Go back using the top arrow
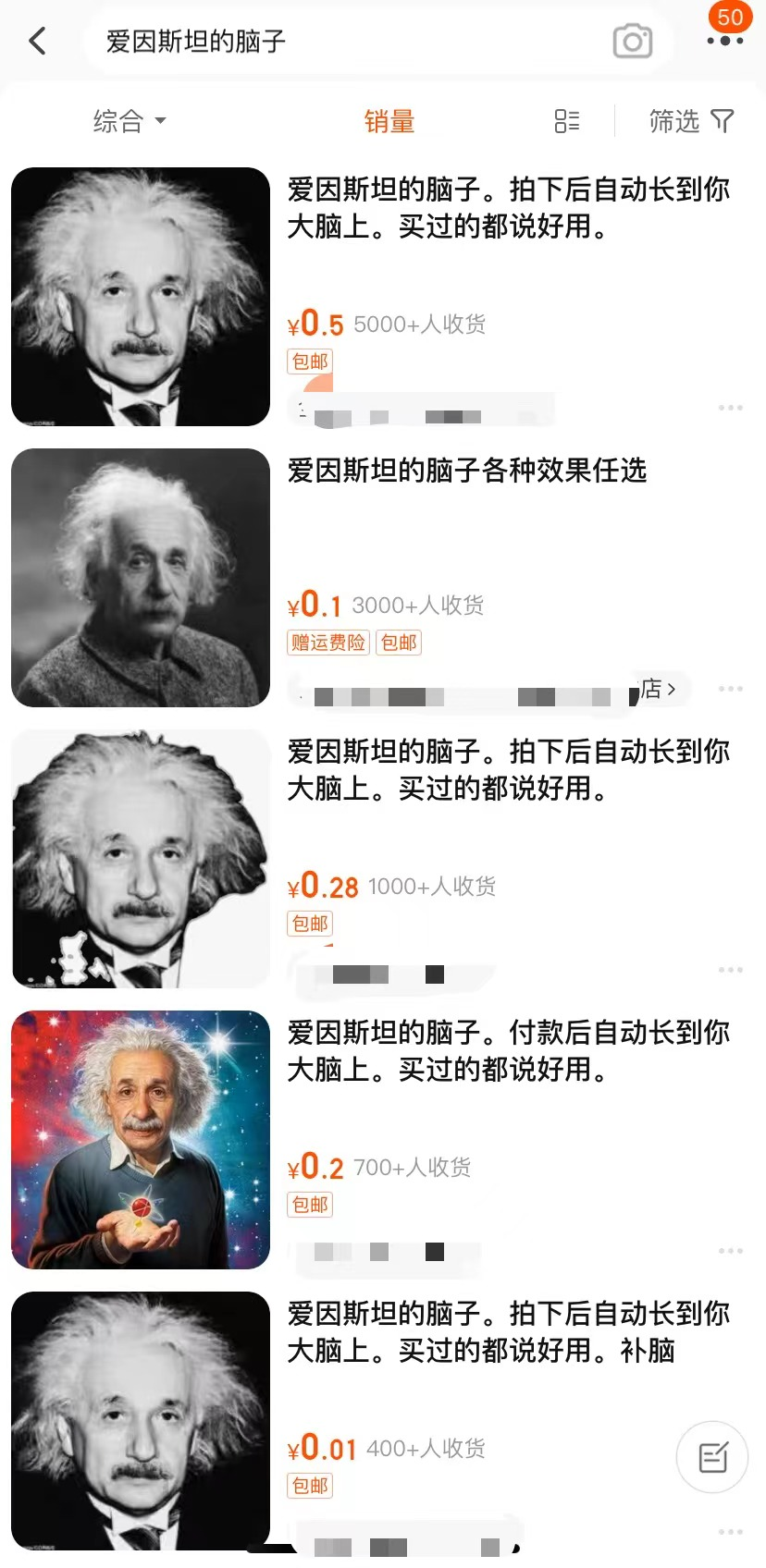This screenshot has width=766, height=1568. click(x=37, y=41)
